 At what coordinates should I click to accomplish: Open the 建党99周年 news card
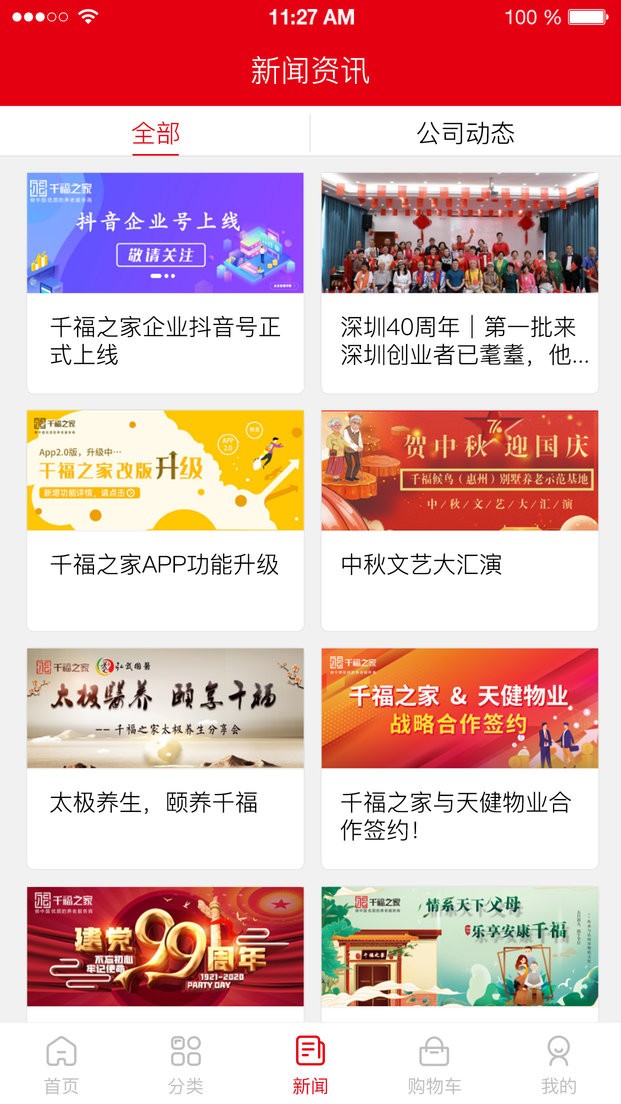[165, 947]
